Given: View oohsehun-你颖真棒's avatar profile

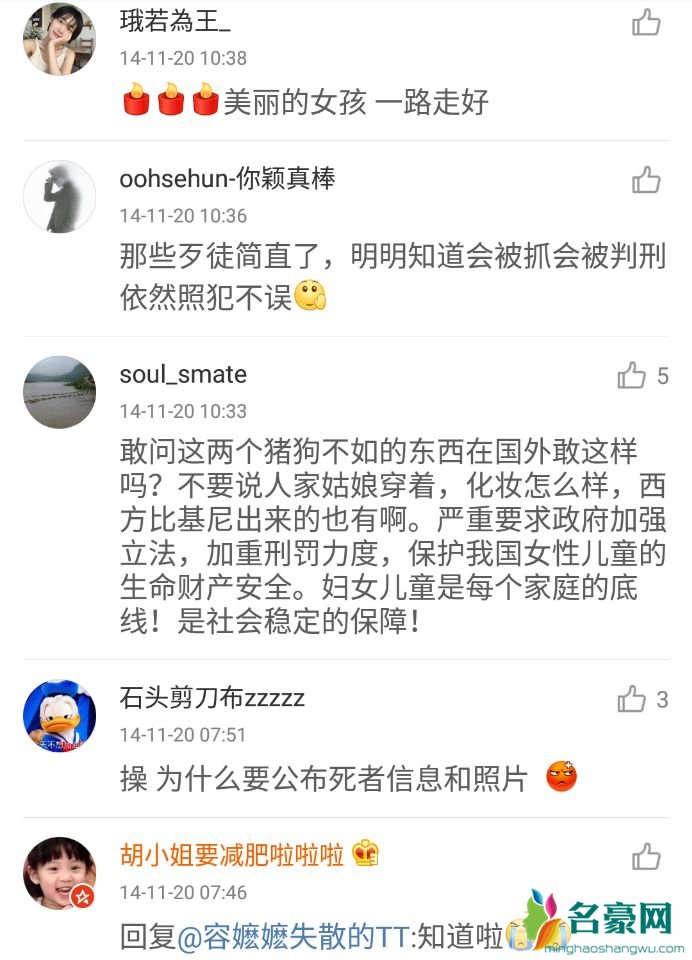Looking at the screenshot, I should pos(59,195).
